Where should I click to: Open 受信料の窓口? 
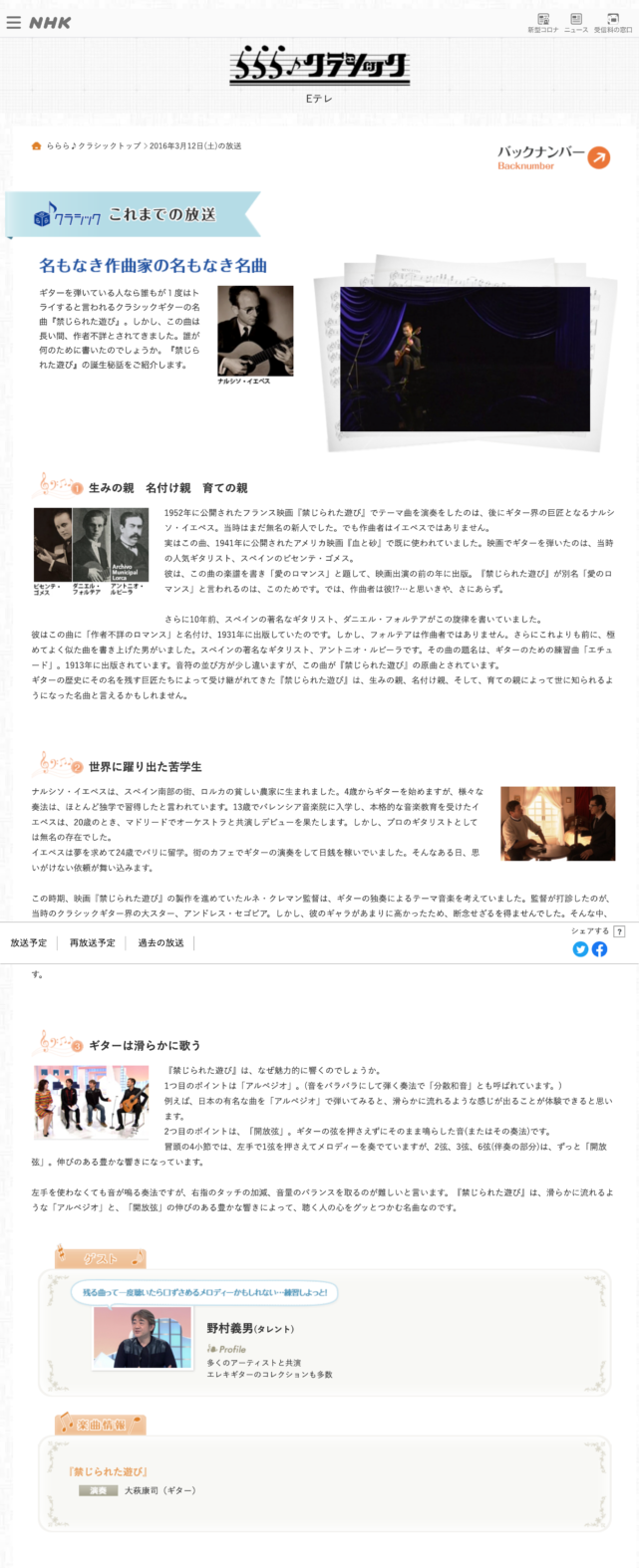(x=612, y=22)
